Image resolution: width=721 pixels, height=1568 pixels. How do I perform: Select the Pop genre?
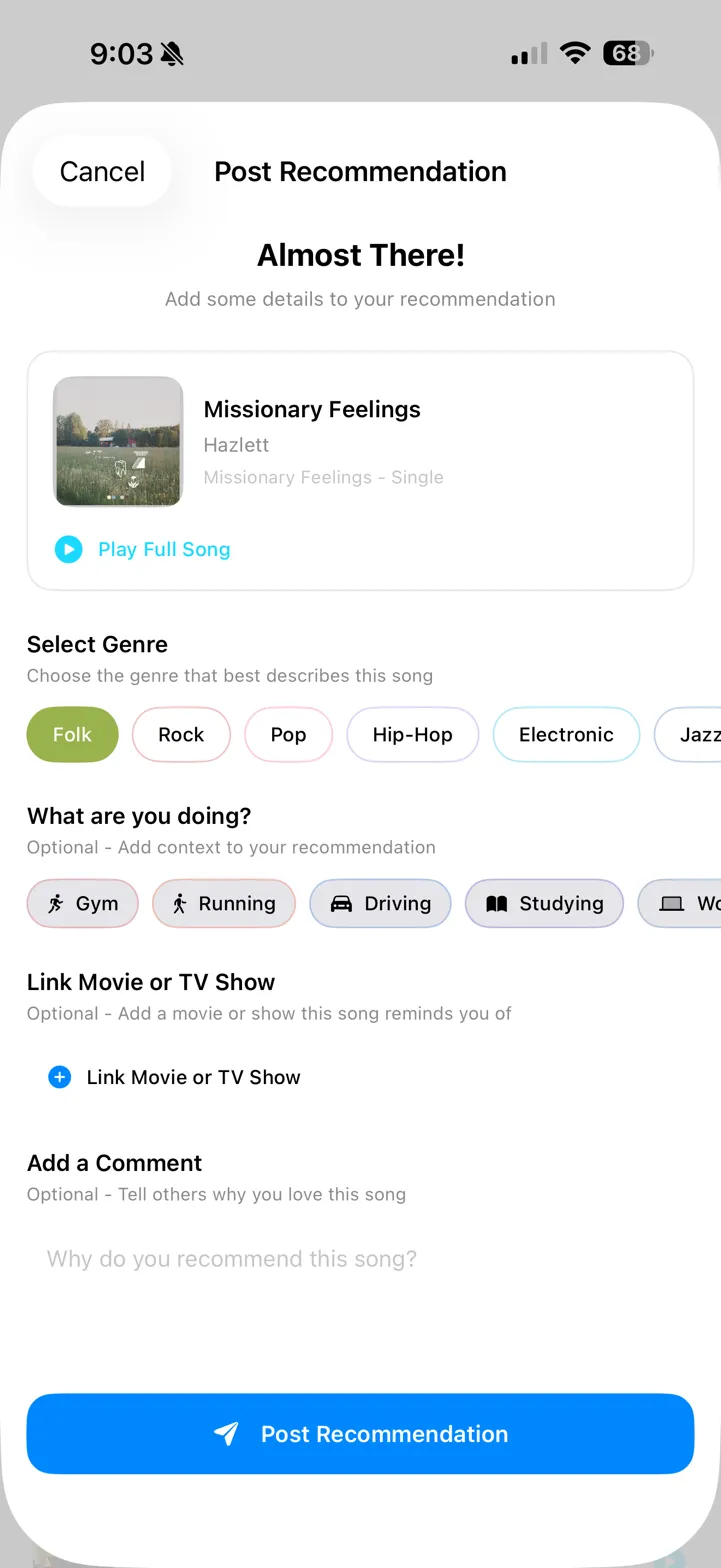pyautogui.click(x=288, y=734)
